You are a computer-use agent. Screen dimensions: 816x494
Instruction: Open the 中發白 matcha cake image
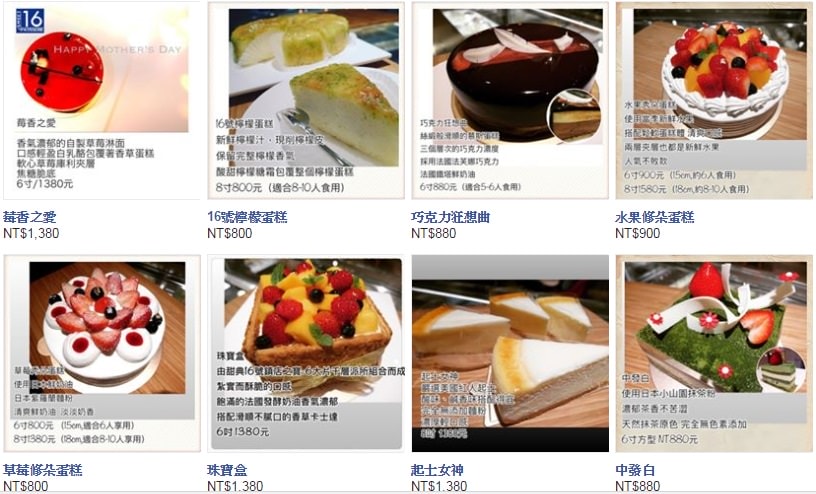(x=713, y=352)
